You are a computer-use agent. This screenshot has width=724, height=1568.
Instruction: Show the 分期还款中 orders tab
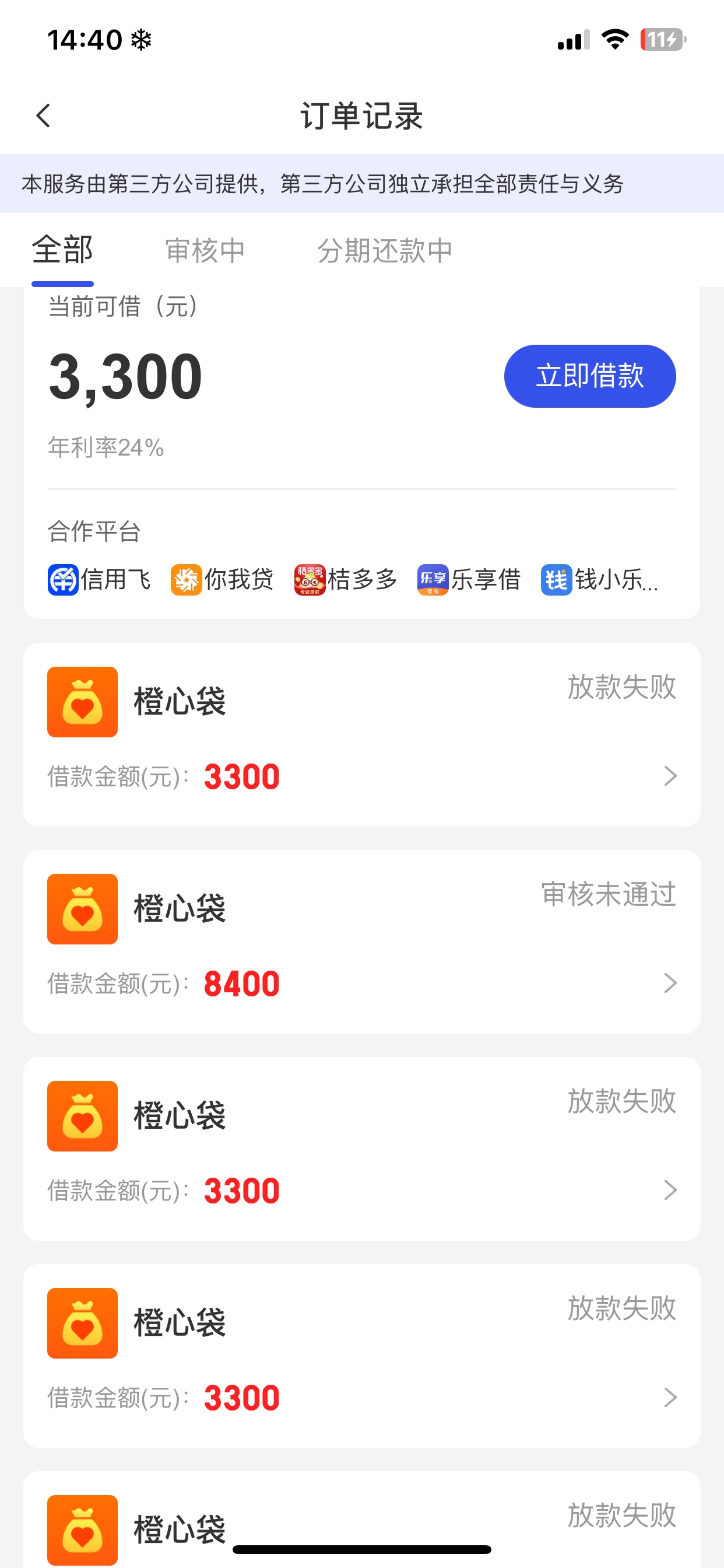385,251
